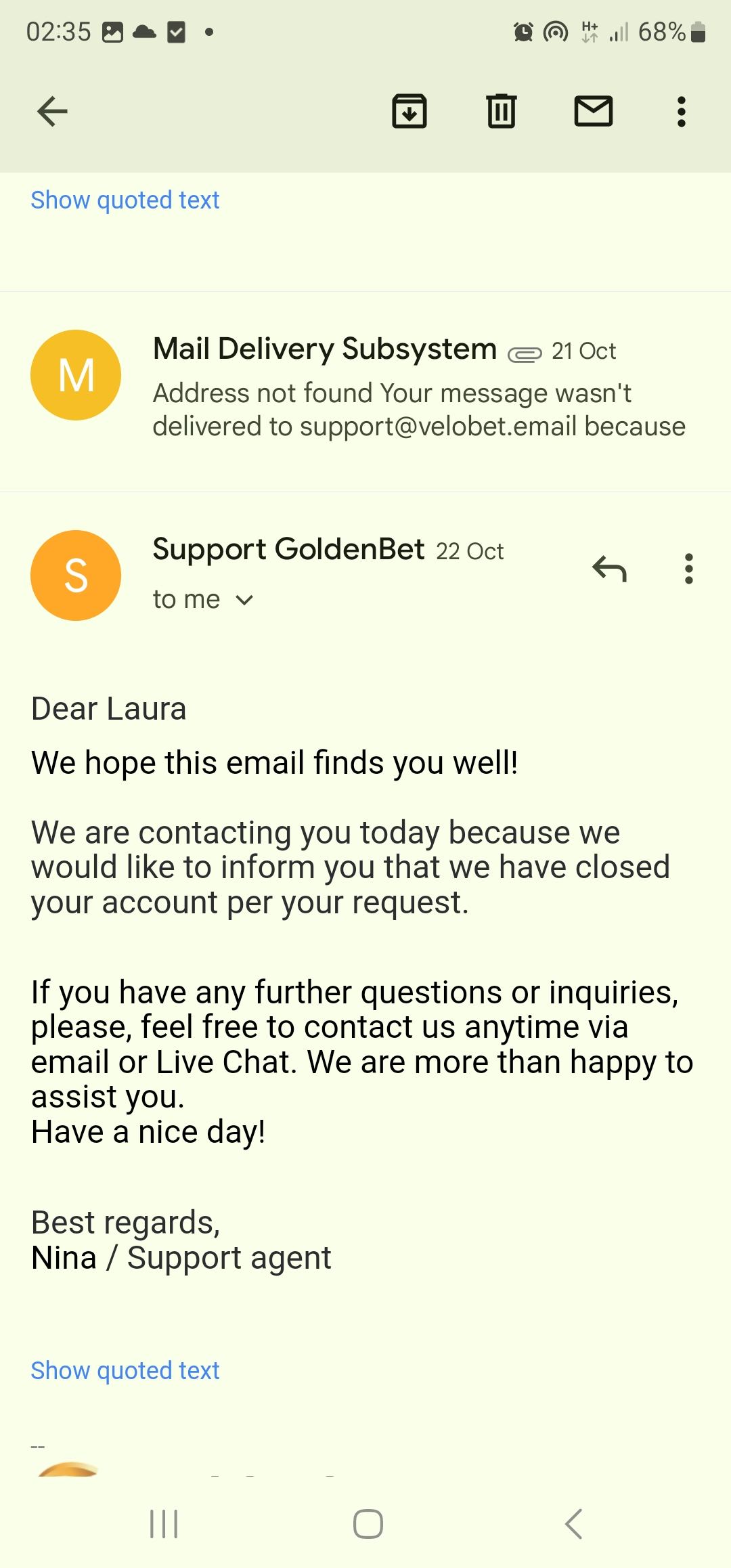Archive this email conversation

point(409,112)
